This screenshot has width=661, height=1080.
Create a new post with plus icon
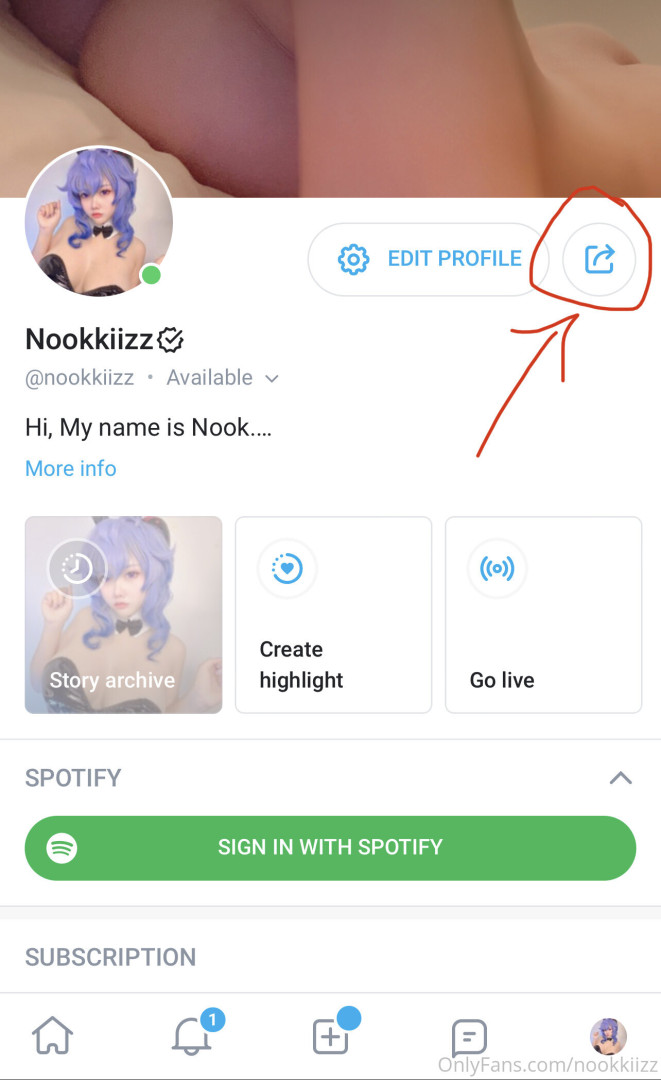tap(330, 1037)
